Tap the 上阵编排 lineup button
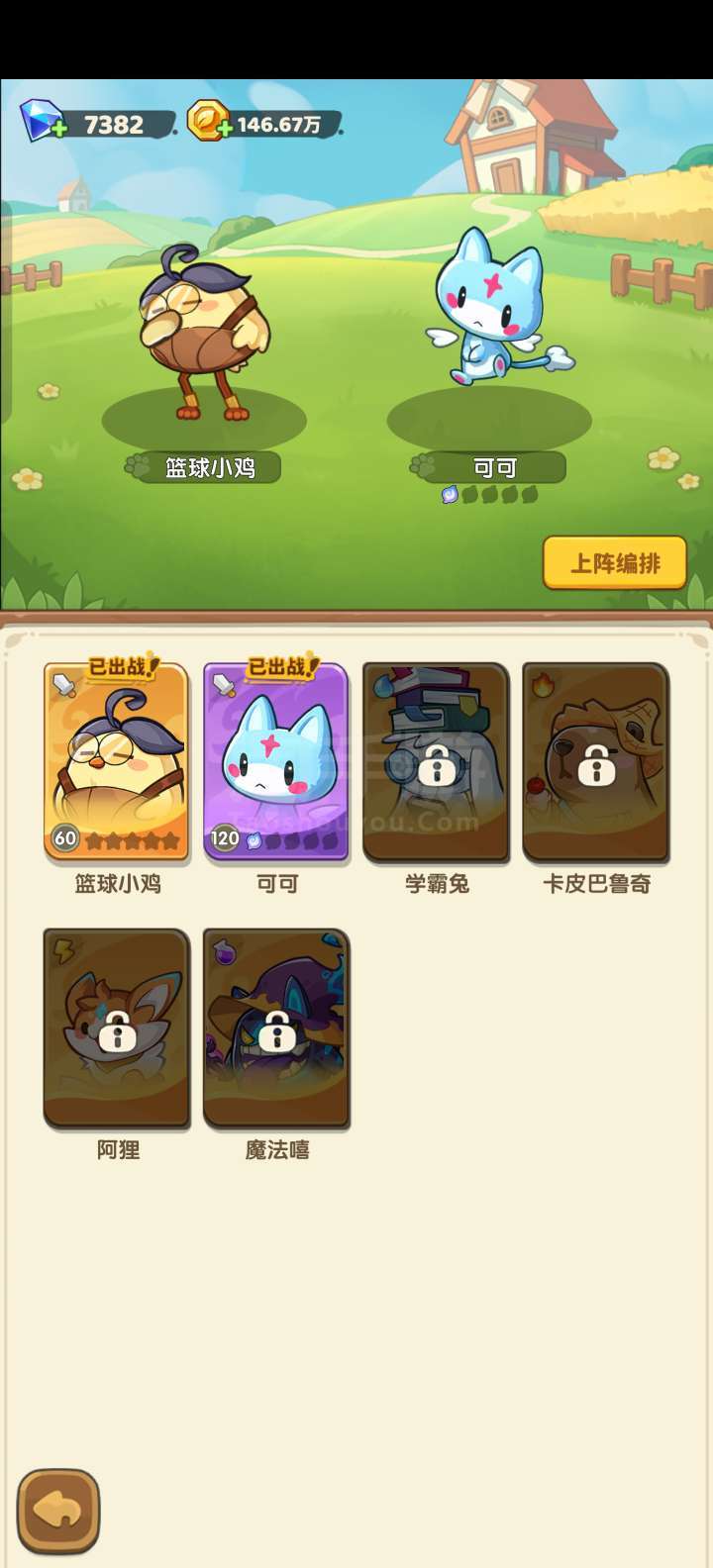The width and height of the screenshot is (713, 1568). pyautogui.click(x=614, y=563)
